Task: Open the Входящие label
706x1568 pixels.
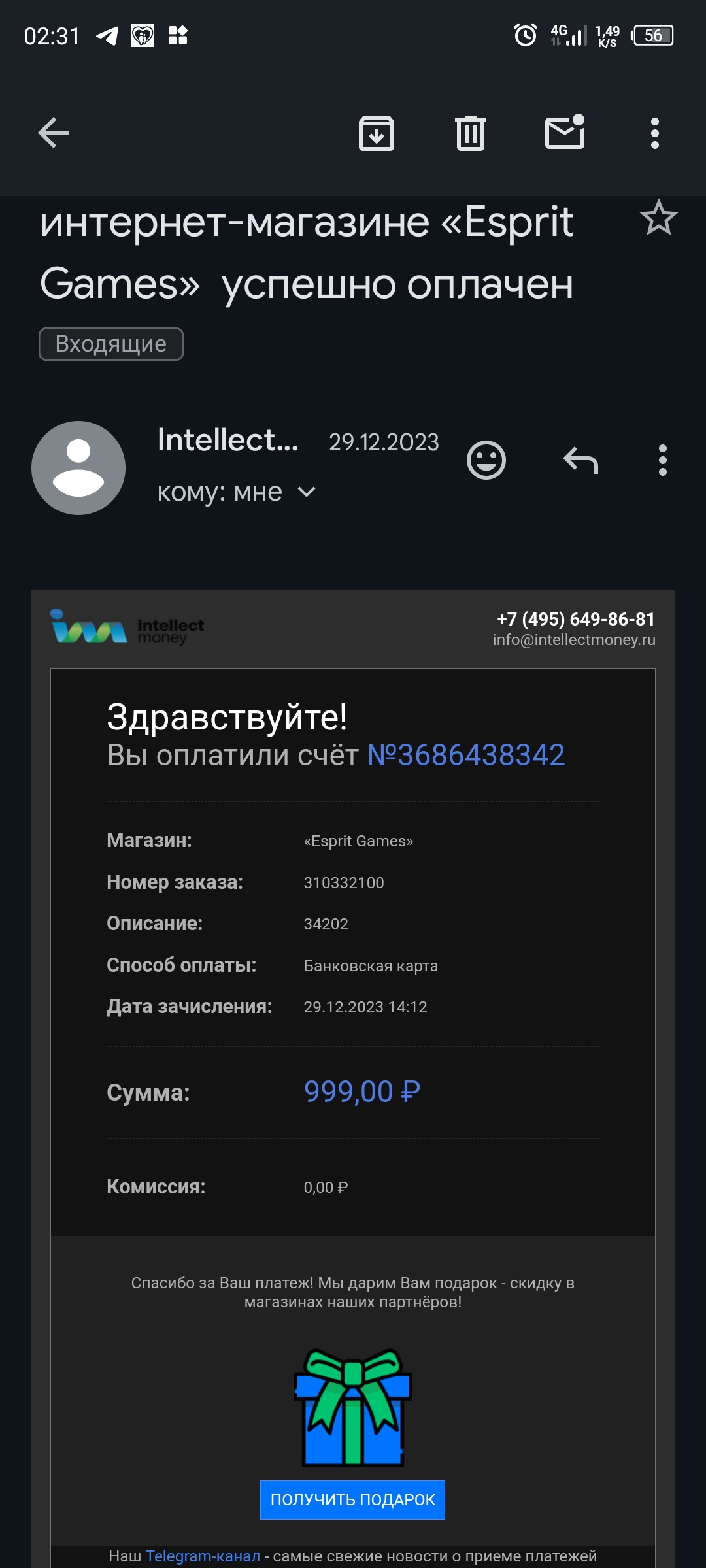Action: 111,344
